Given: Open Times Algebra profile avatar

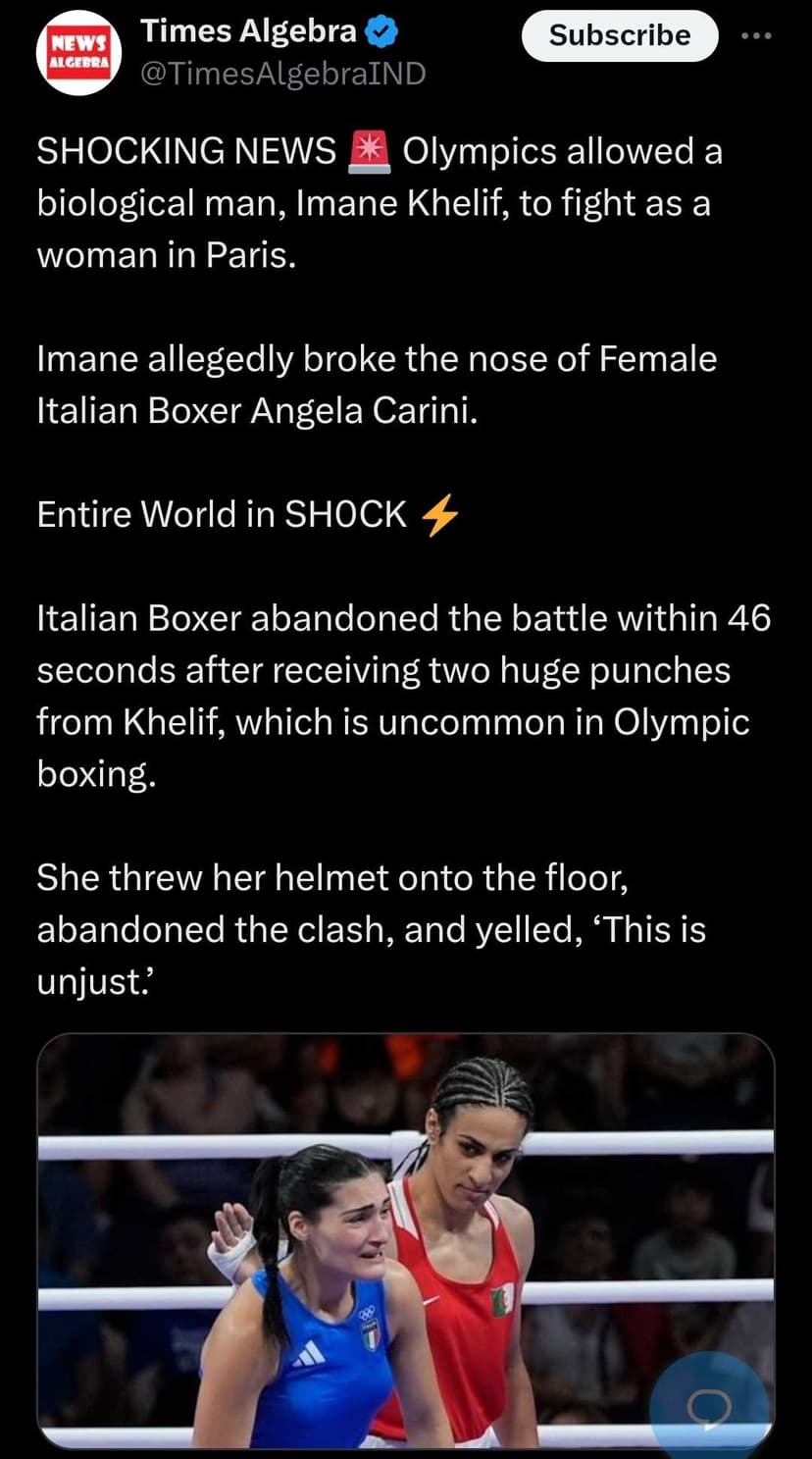Looking at the screenshot, I should (x=76, y=53).
